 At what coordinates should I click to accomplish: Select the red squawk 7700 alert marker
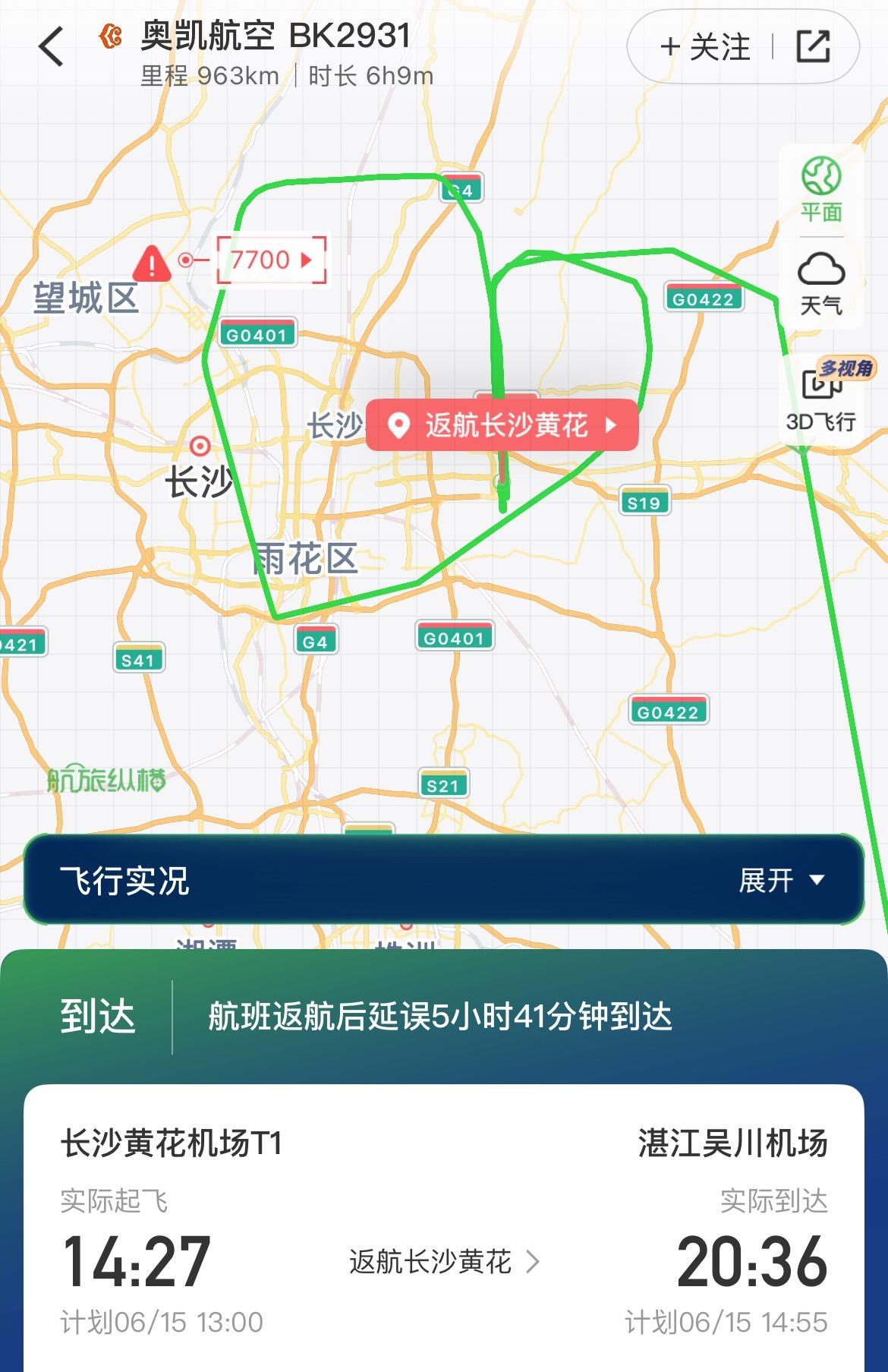coord(262,260)
